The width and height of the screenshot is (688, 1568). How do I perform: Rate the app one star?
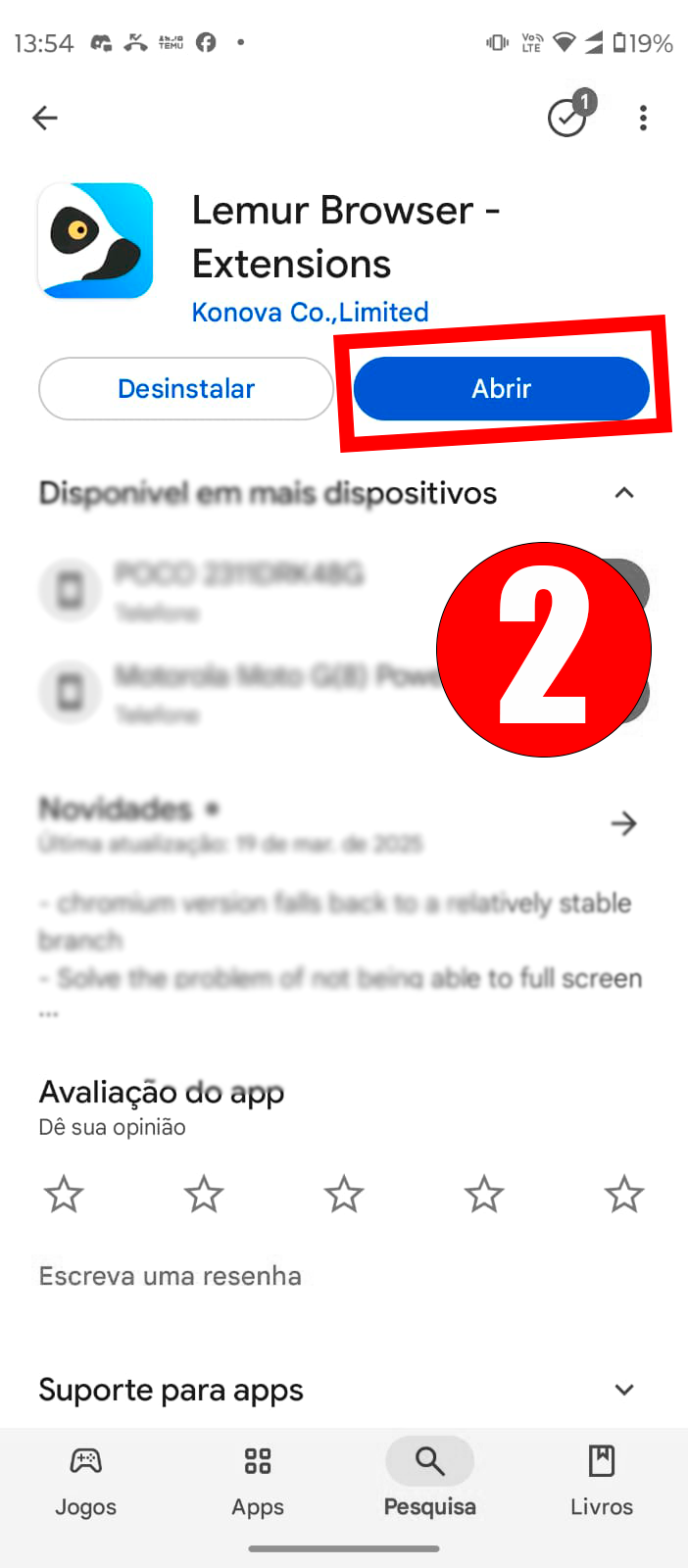point(64,1195)
